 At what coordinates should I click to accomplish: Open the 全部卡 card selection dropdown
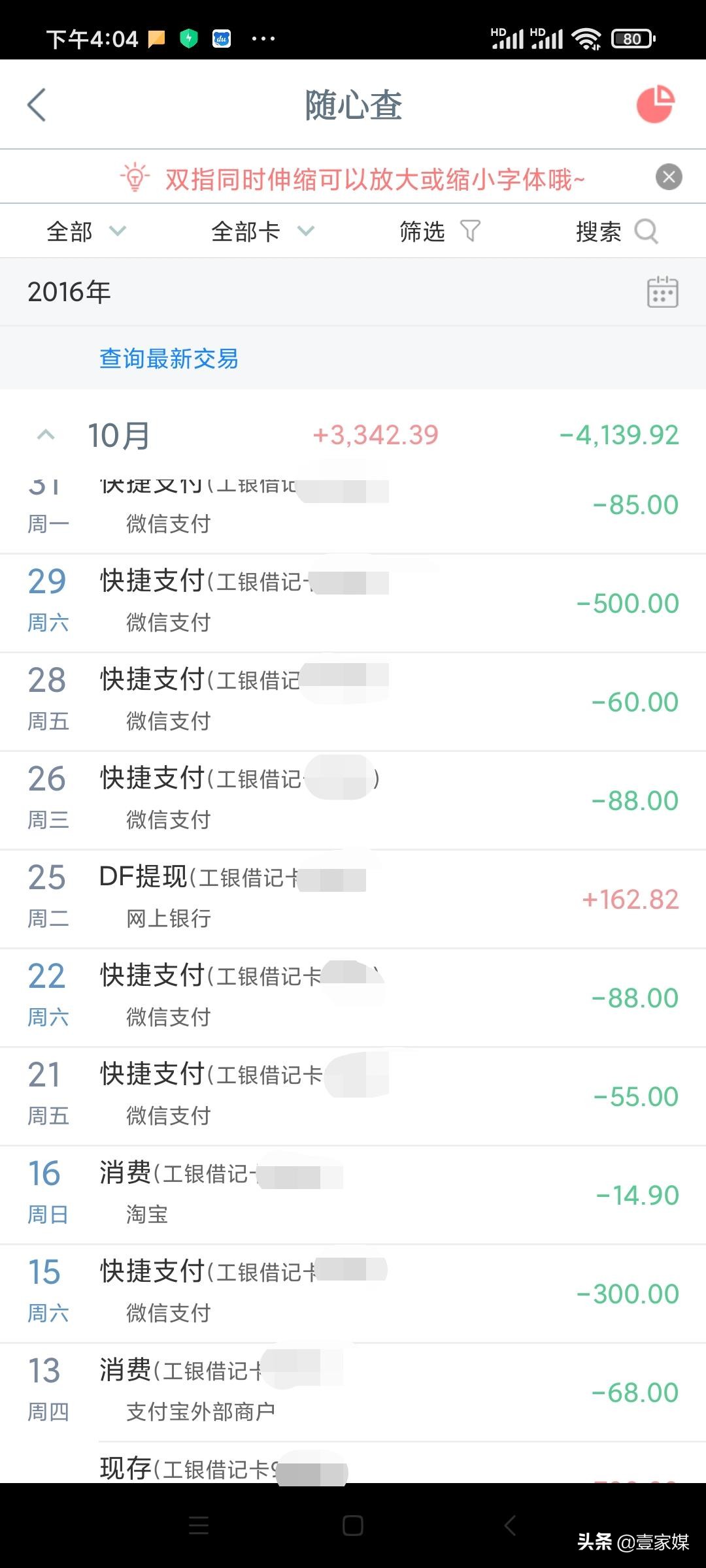click(261, 231)
